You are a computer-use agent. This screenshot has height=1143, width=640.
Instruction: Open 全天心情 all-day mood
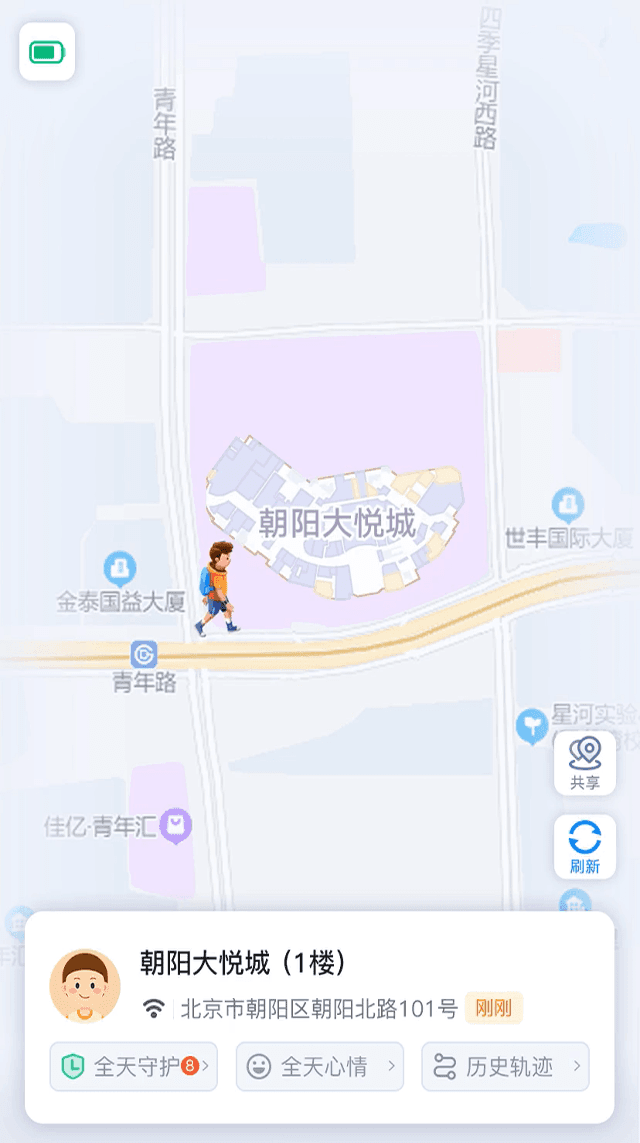pyautogui.click(x=320, y=1066)
